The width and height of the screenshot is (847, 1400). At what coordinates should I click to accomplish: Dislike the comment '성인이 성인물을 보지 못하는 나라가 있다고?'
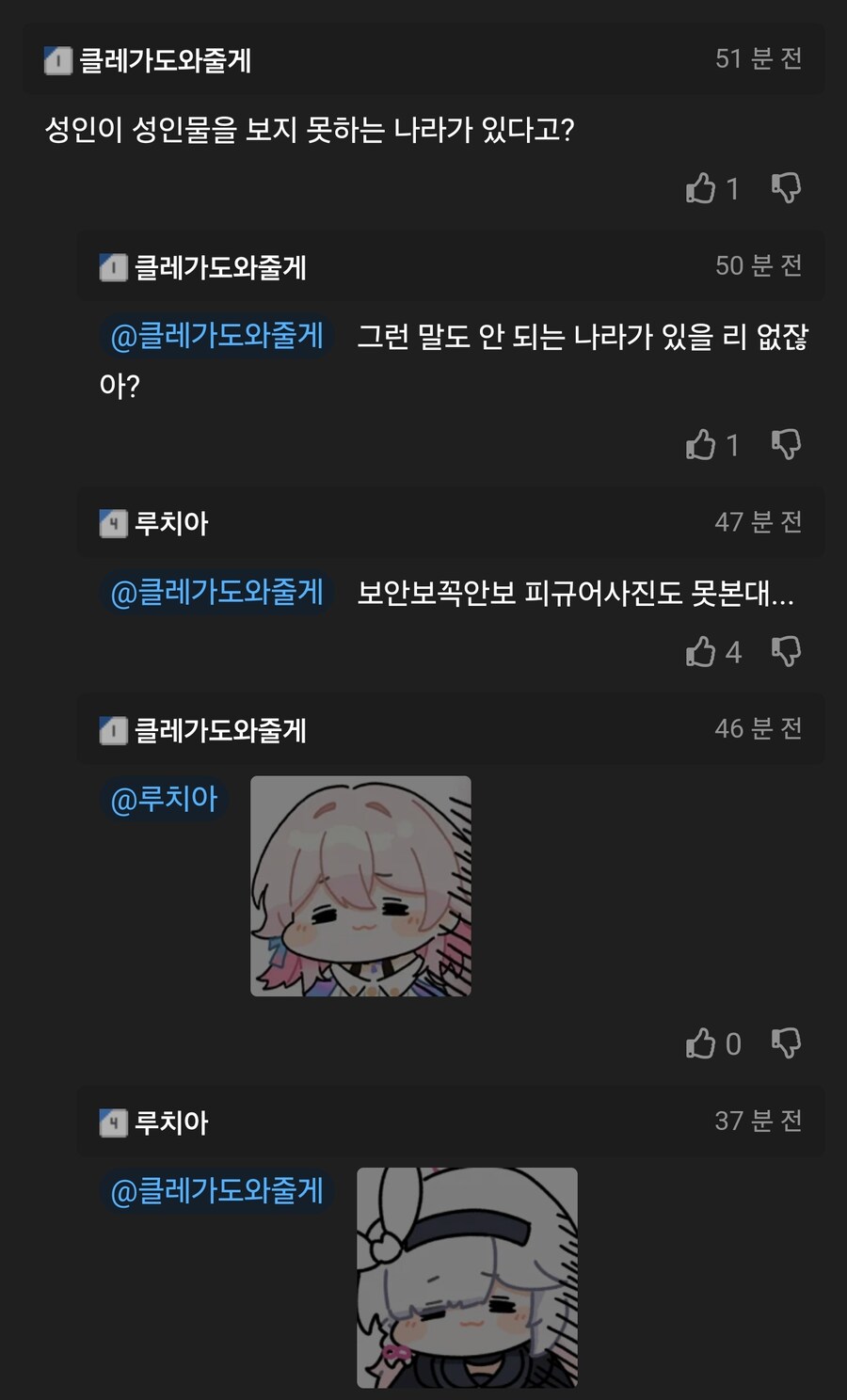click(x=786, y=188)
